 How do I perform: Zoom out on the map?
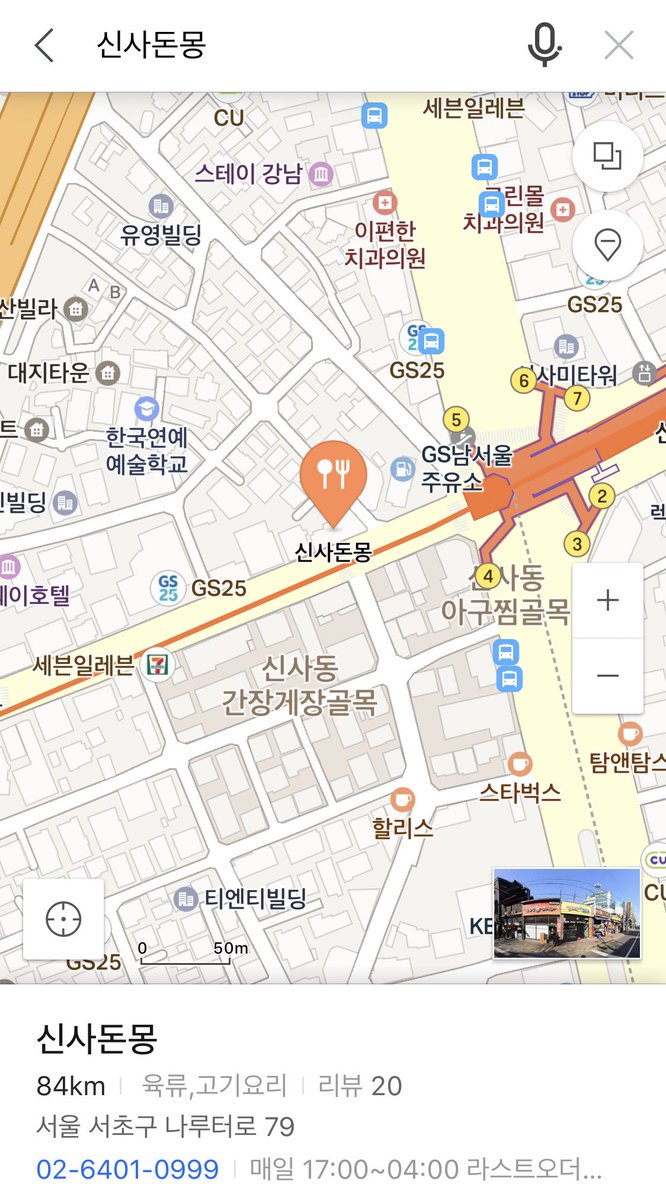607,676
